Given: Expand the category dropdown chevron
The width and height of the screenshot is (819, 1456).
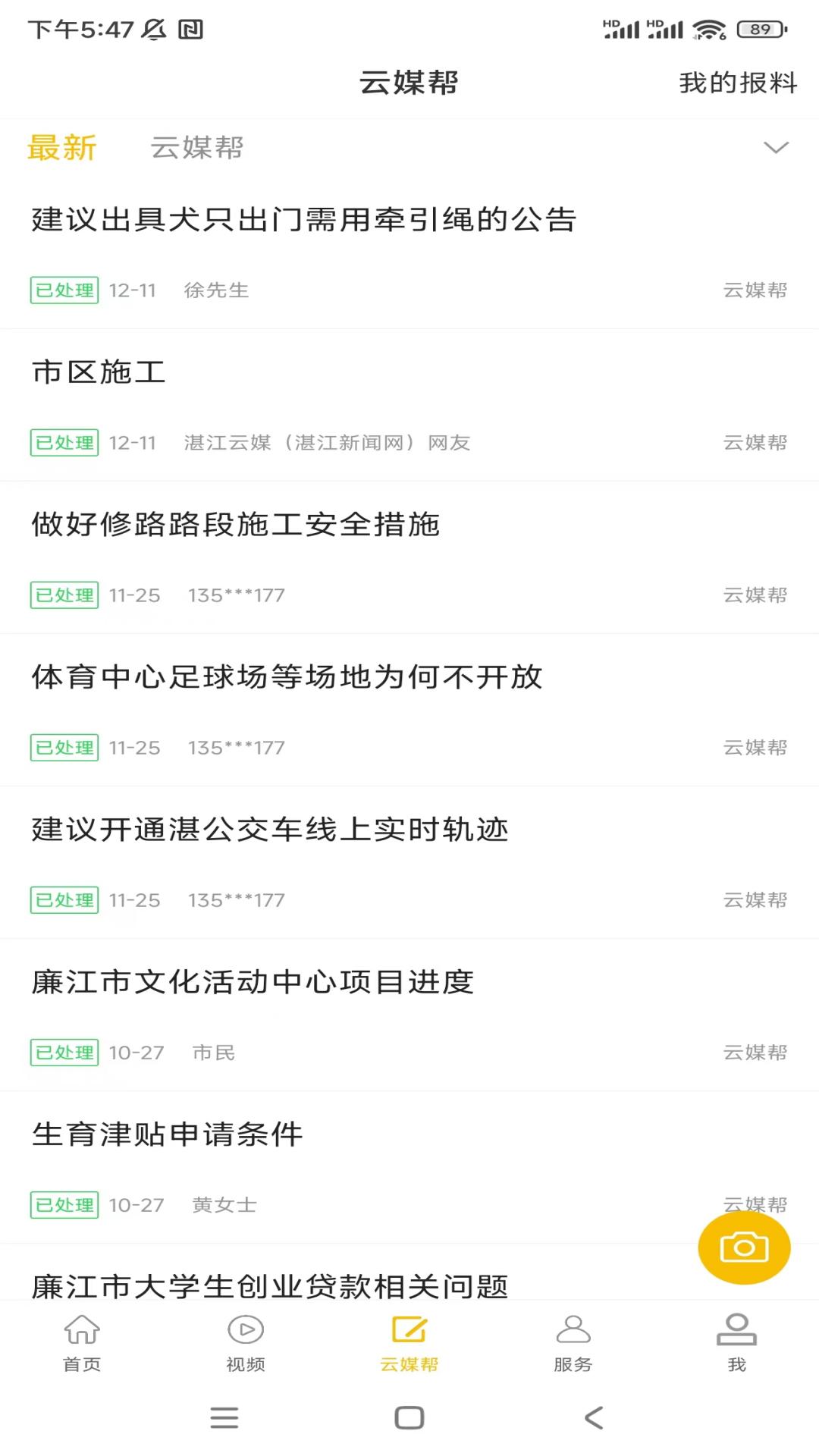Looking at the screenshot, I should point(776,148).
